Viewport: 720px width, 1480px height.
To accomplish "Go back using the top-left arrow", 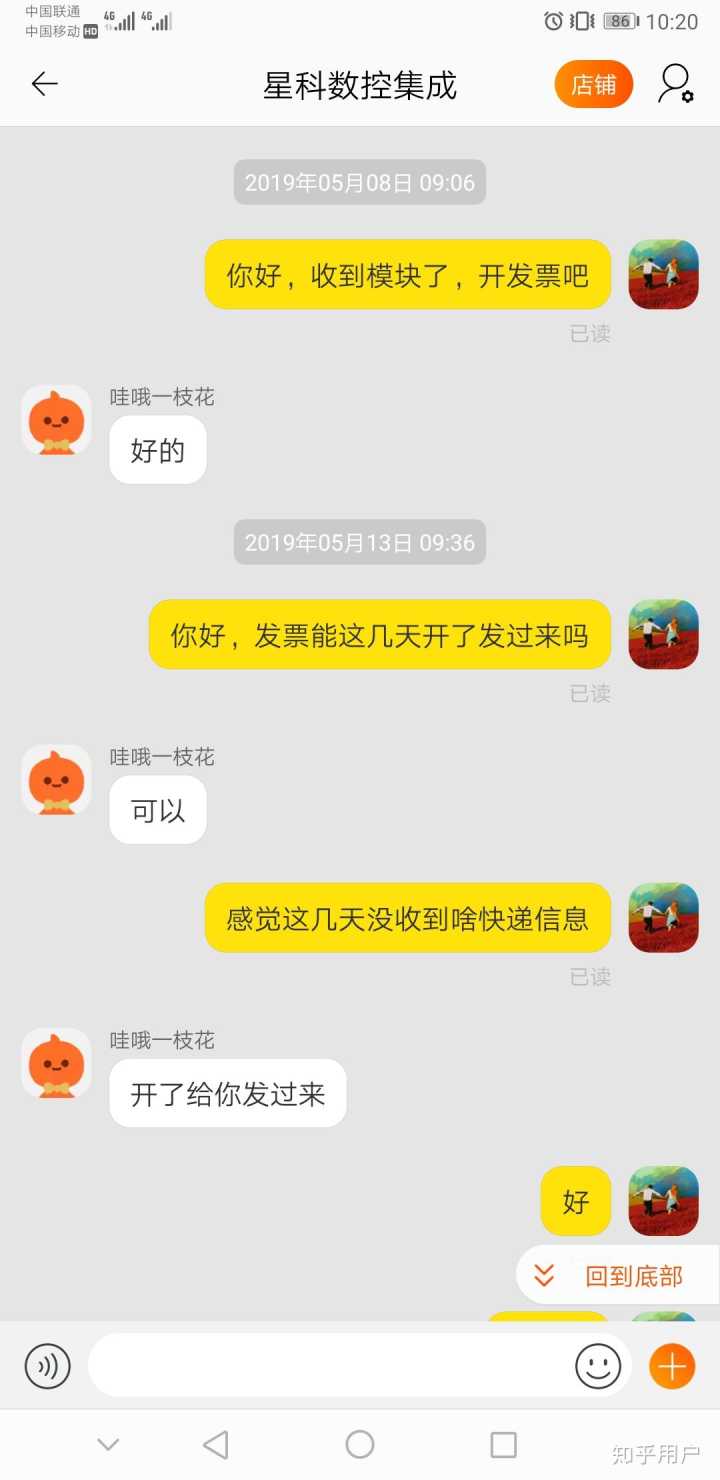I will pyautogui.click(x=45, y=85).
